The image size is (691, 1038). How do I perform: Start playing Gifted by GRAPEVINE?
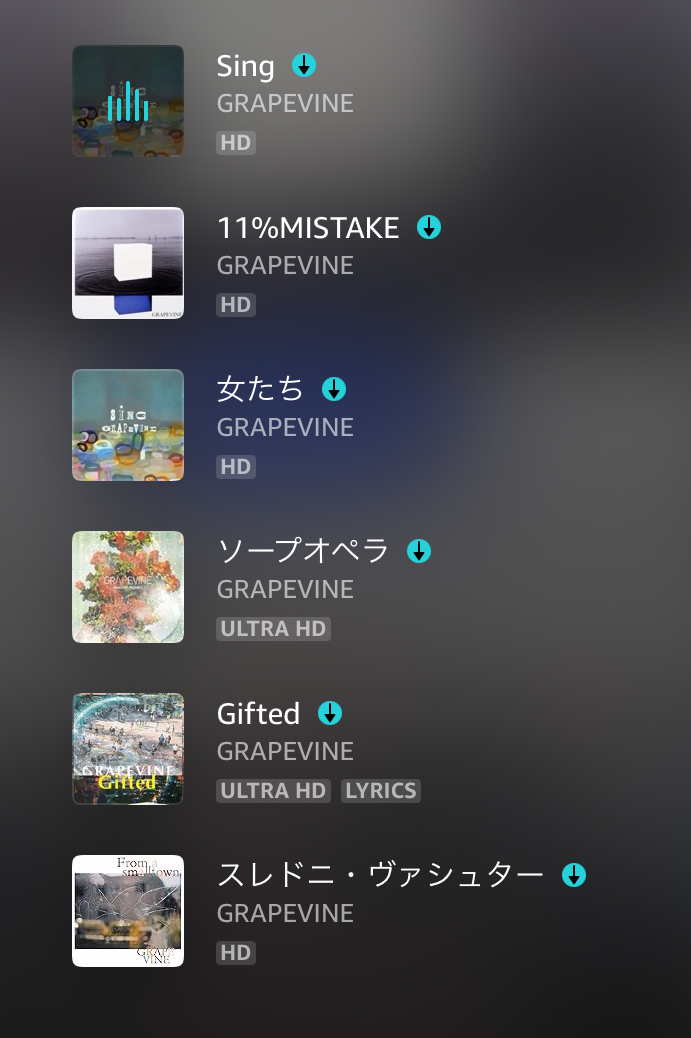[258, 714]
